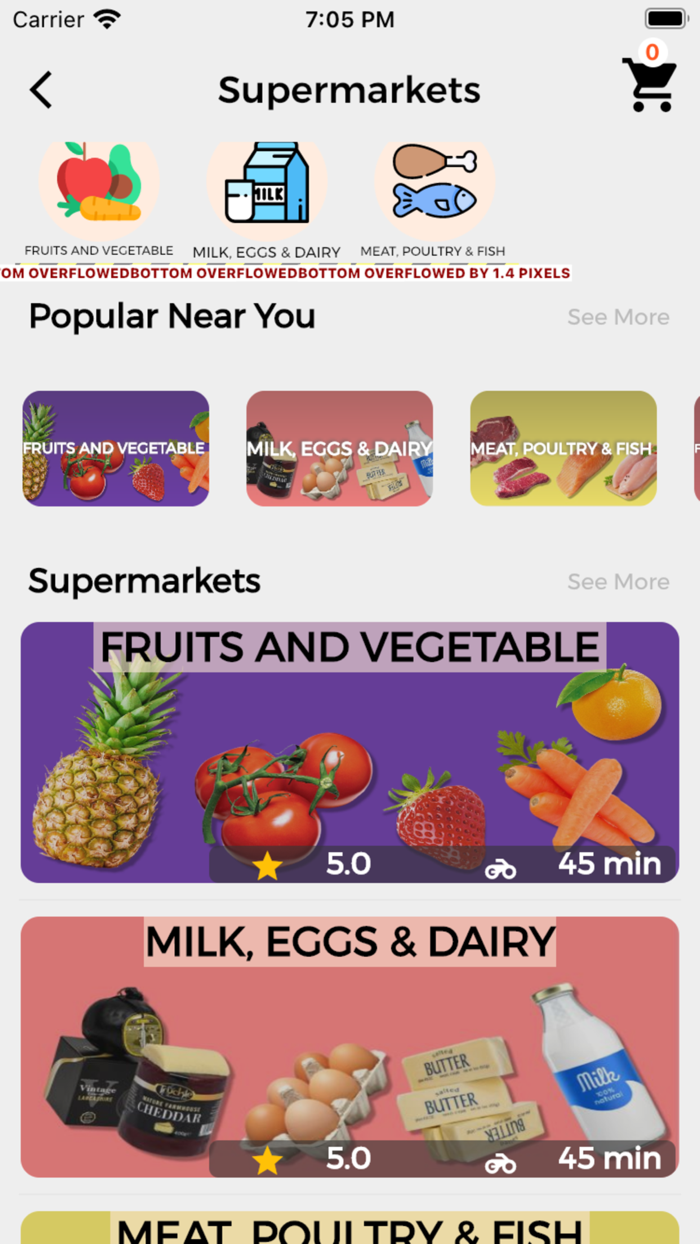Open the shopping cart
700x1244 pixels.
[648, 84]
